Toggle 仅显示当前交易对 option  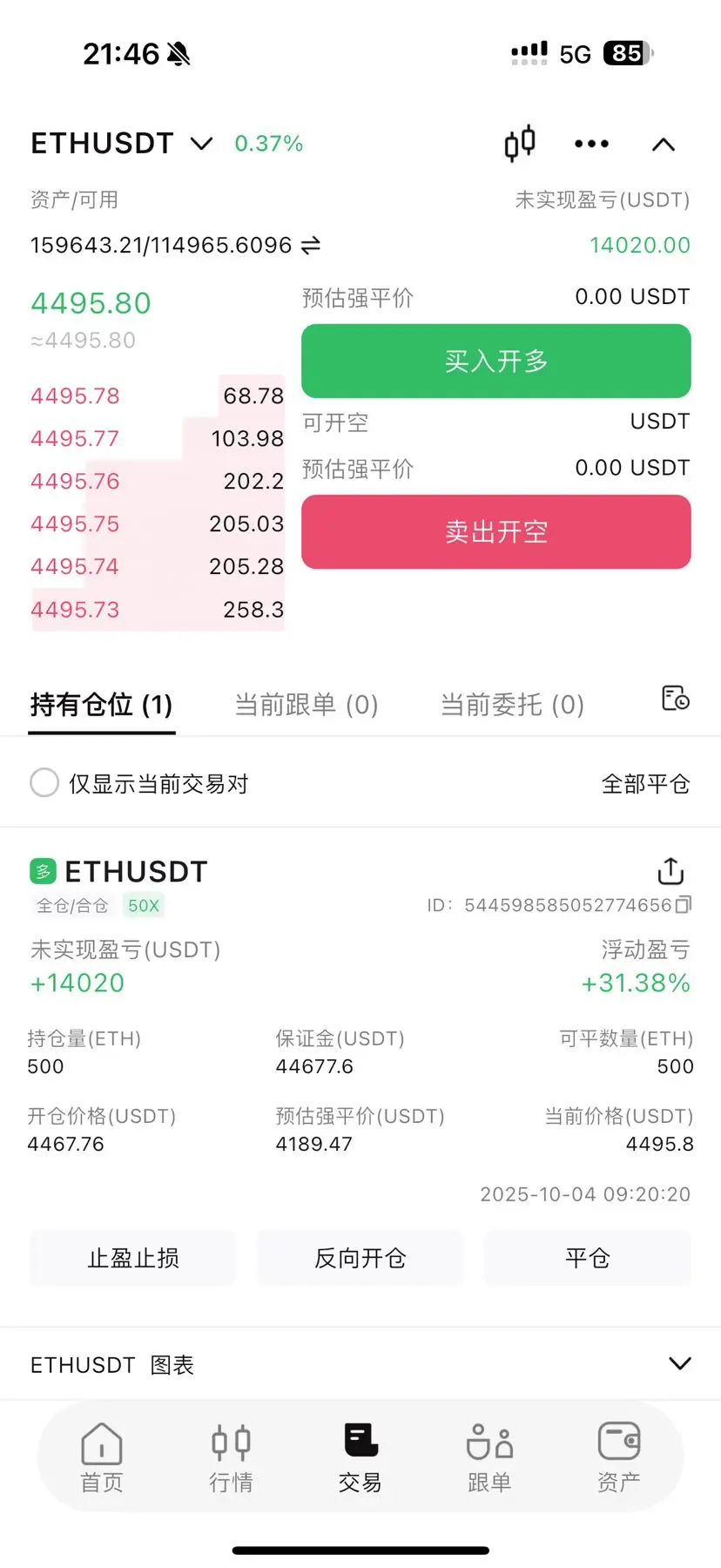[44, 783]
